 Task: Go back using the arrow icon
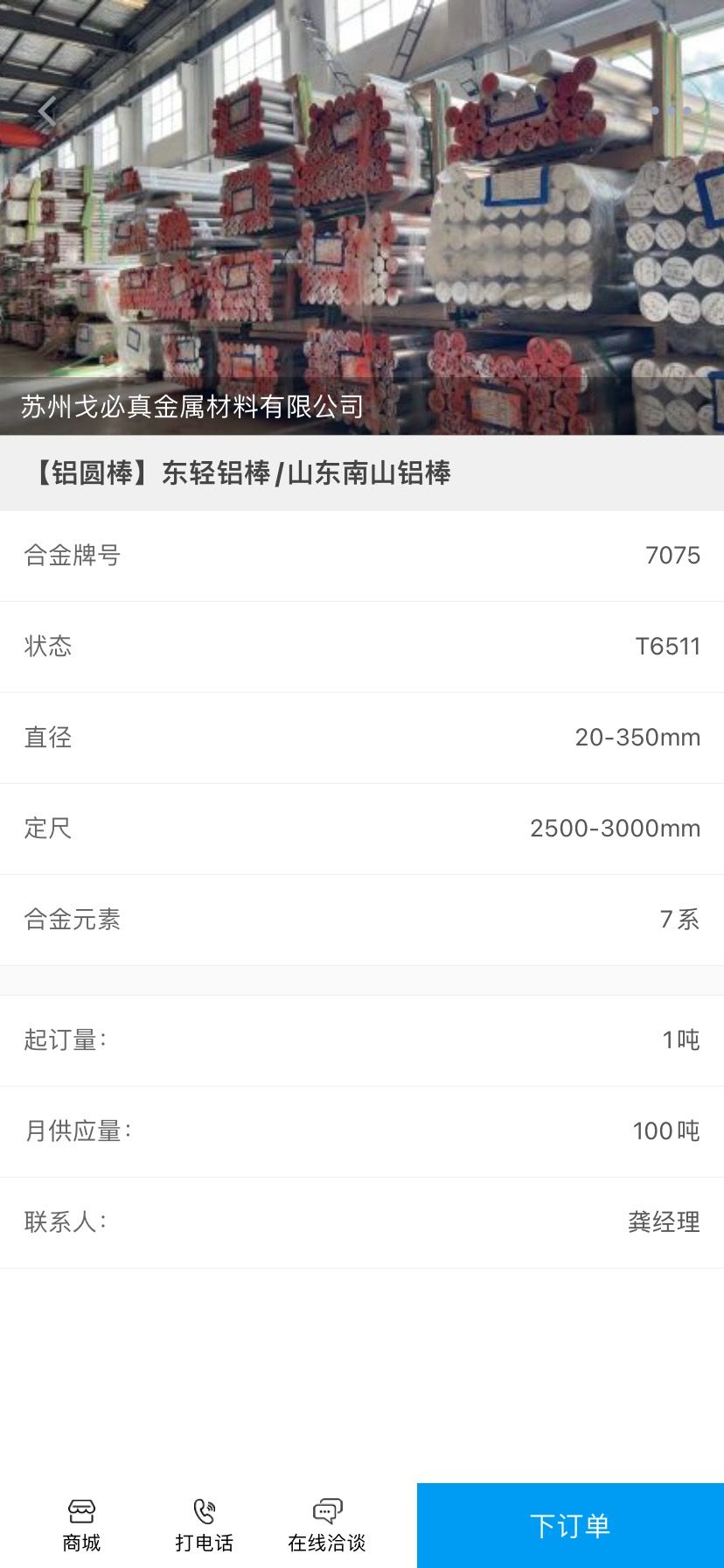[x=47, y=112]
